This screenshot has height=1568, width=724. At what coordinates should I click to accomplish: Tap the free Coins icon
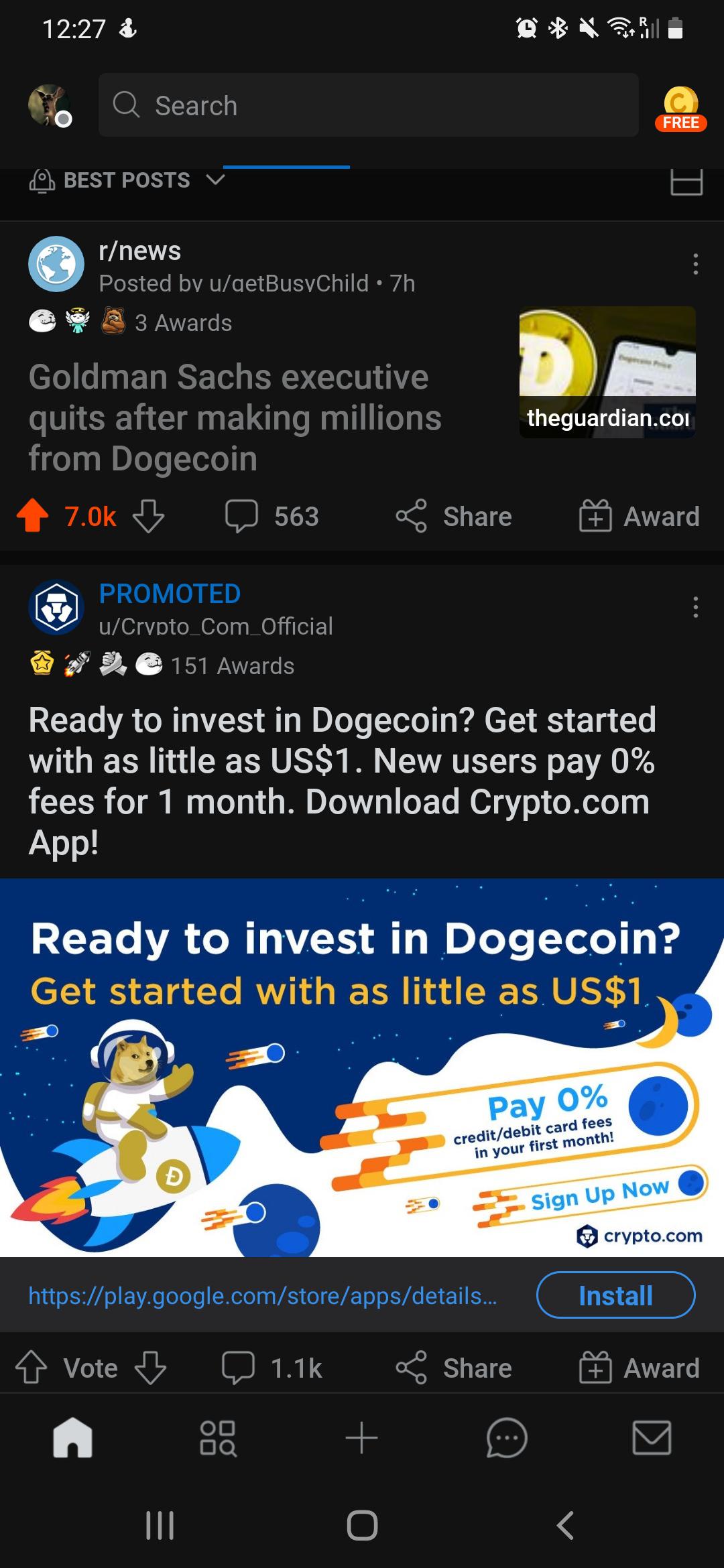point(680,104)
